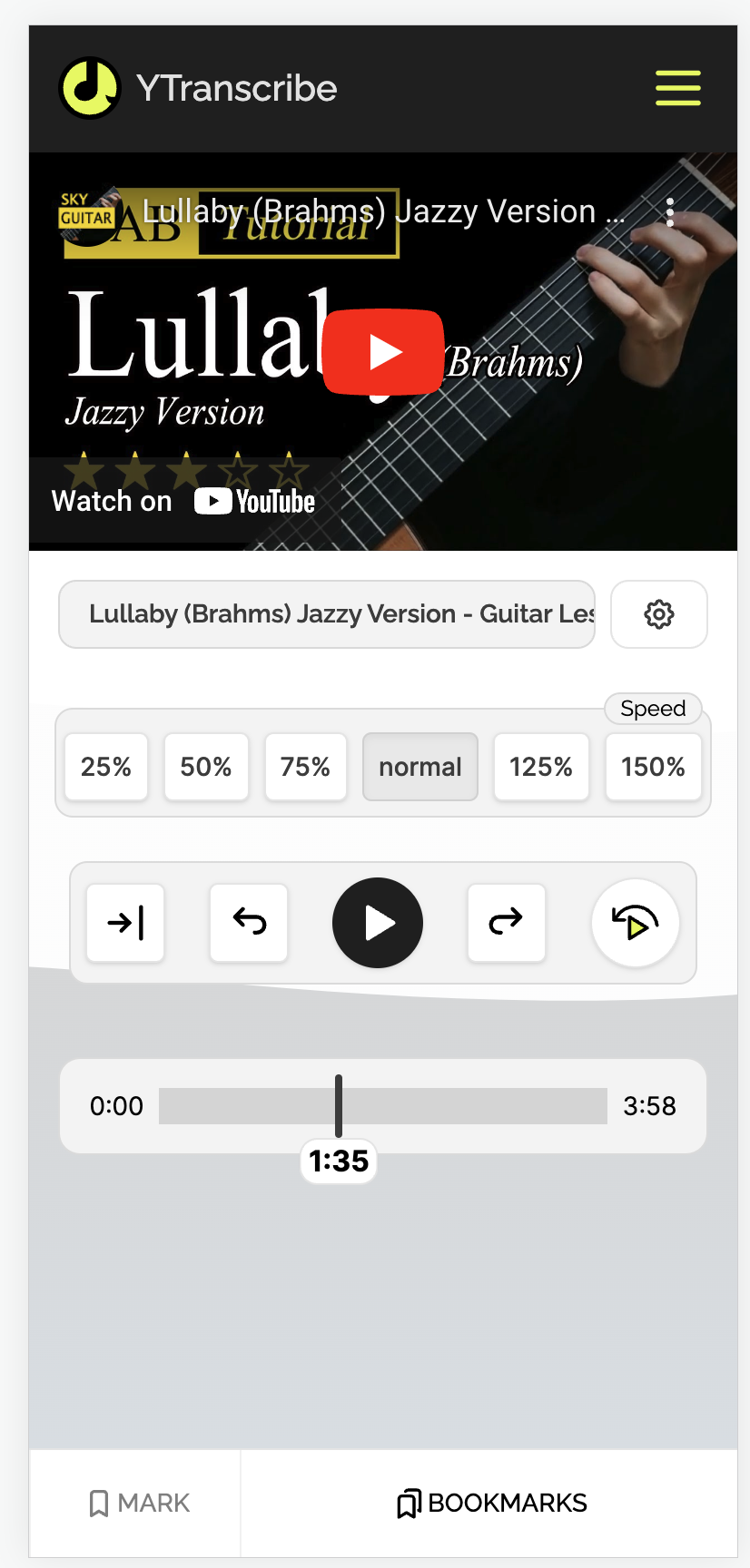Set speed to 125%
The image size is (750, 1568).
pyautogui.click(x=541, y=767)
